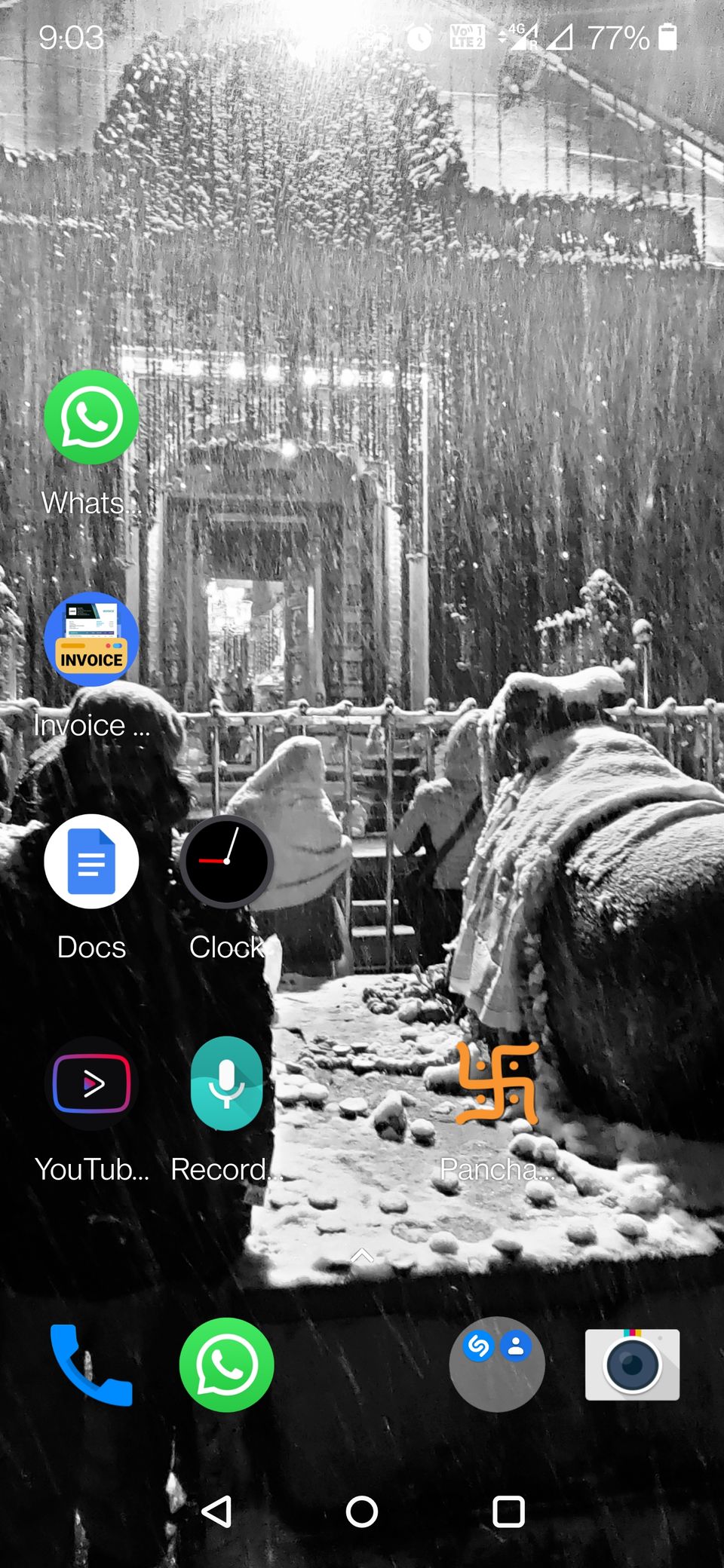
Task: Launch the Invoice app
Action: click(91, 639)
